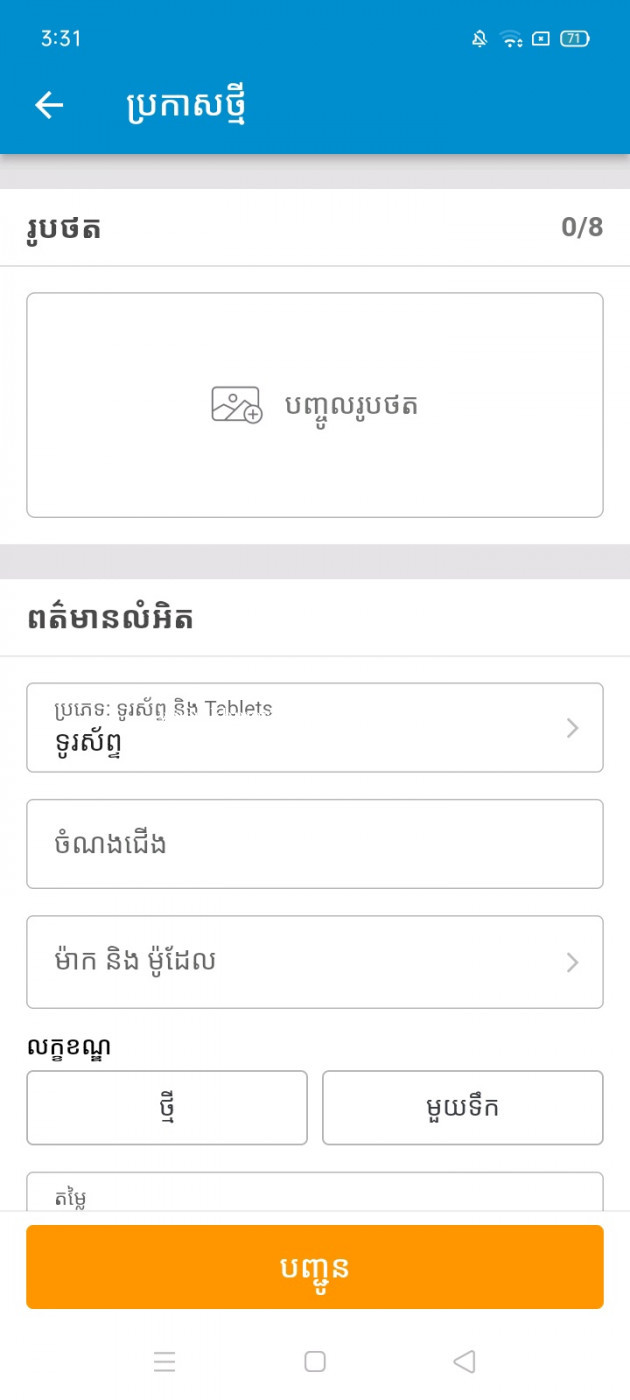Screen dimensions: 630x1400
Task: Open the ប្រភេទ category selector
Action: [x=315, y=728]
